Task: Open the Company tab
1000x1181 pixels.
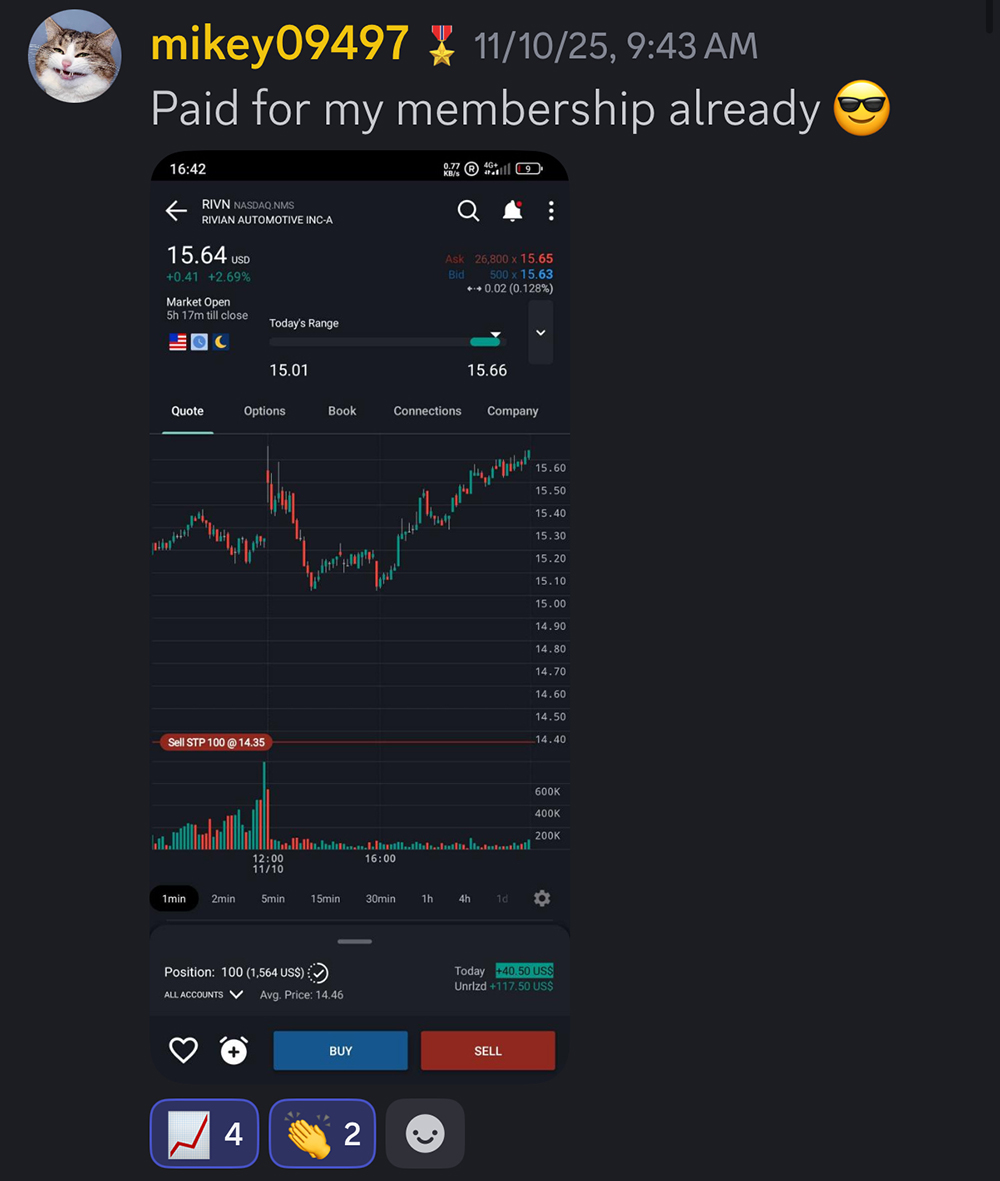Action: pyautogui.click(x=512, y=411)
